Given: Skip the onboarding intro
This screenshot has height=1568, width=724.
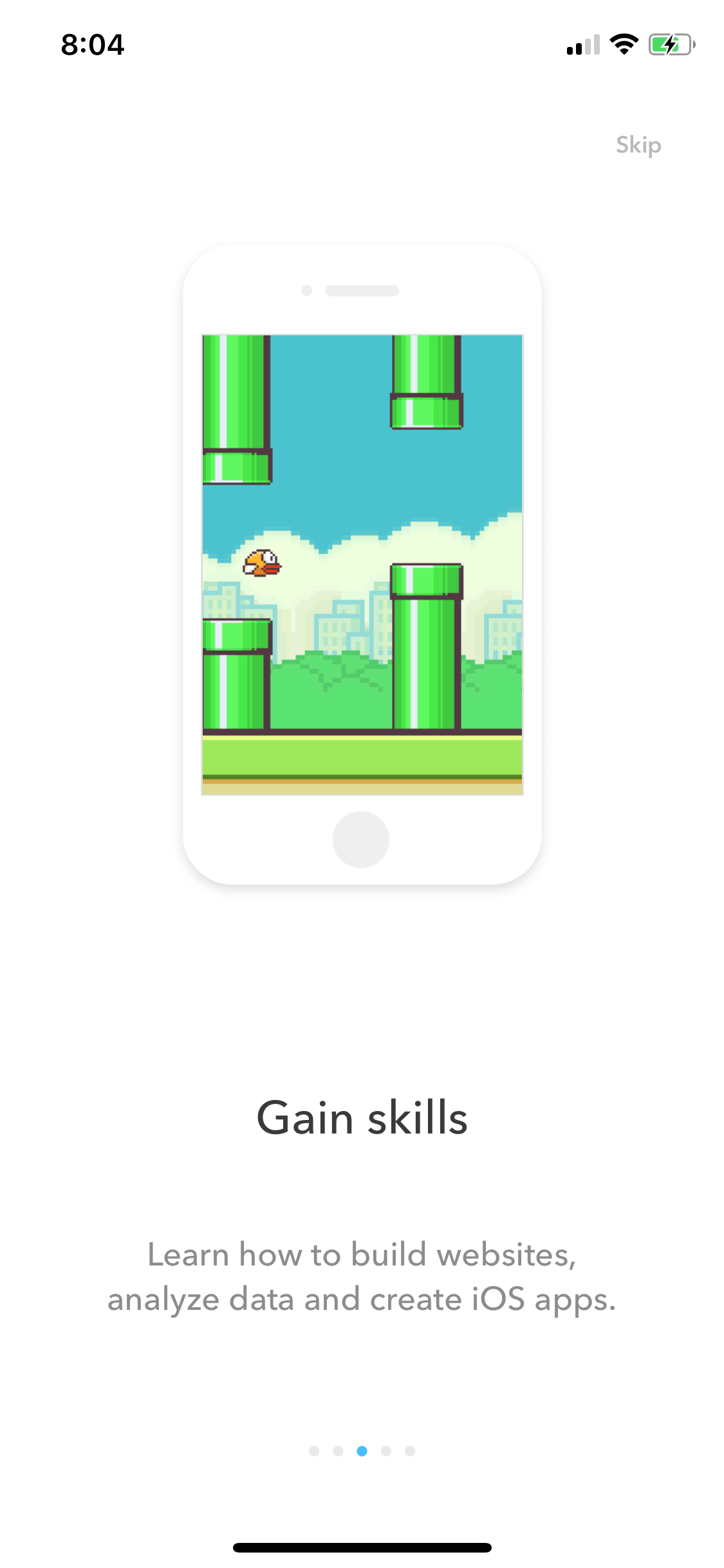Looking at the screenshot, I should 638,145.
